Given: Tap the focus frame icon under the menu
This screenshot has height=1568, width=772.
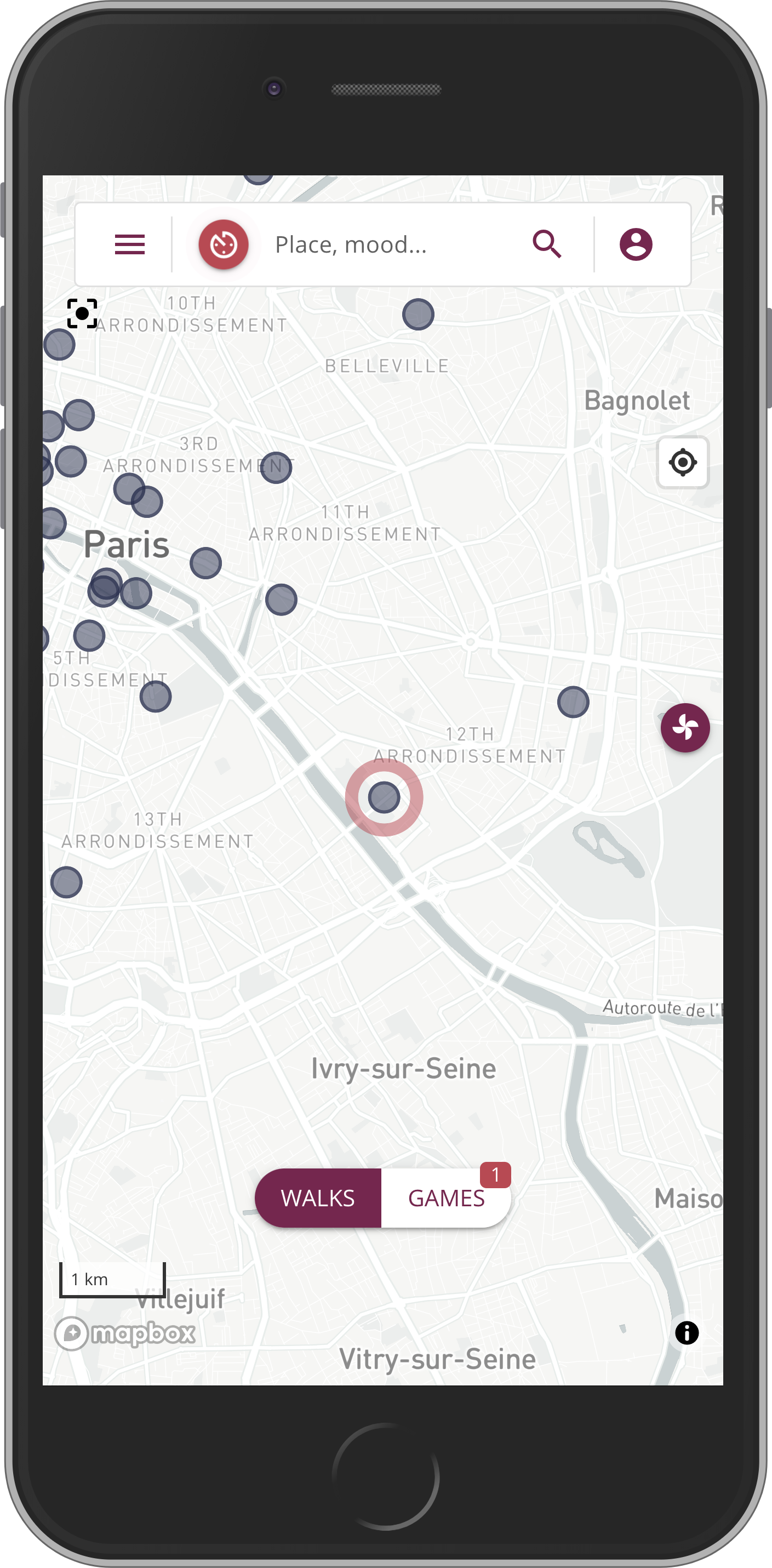Looking at the screenshot, I should (82, 313).
